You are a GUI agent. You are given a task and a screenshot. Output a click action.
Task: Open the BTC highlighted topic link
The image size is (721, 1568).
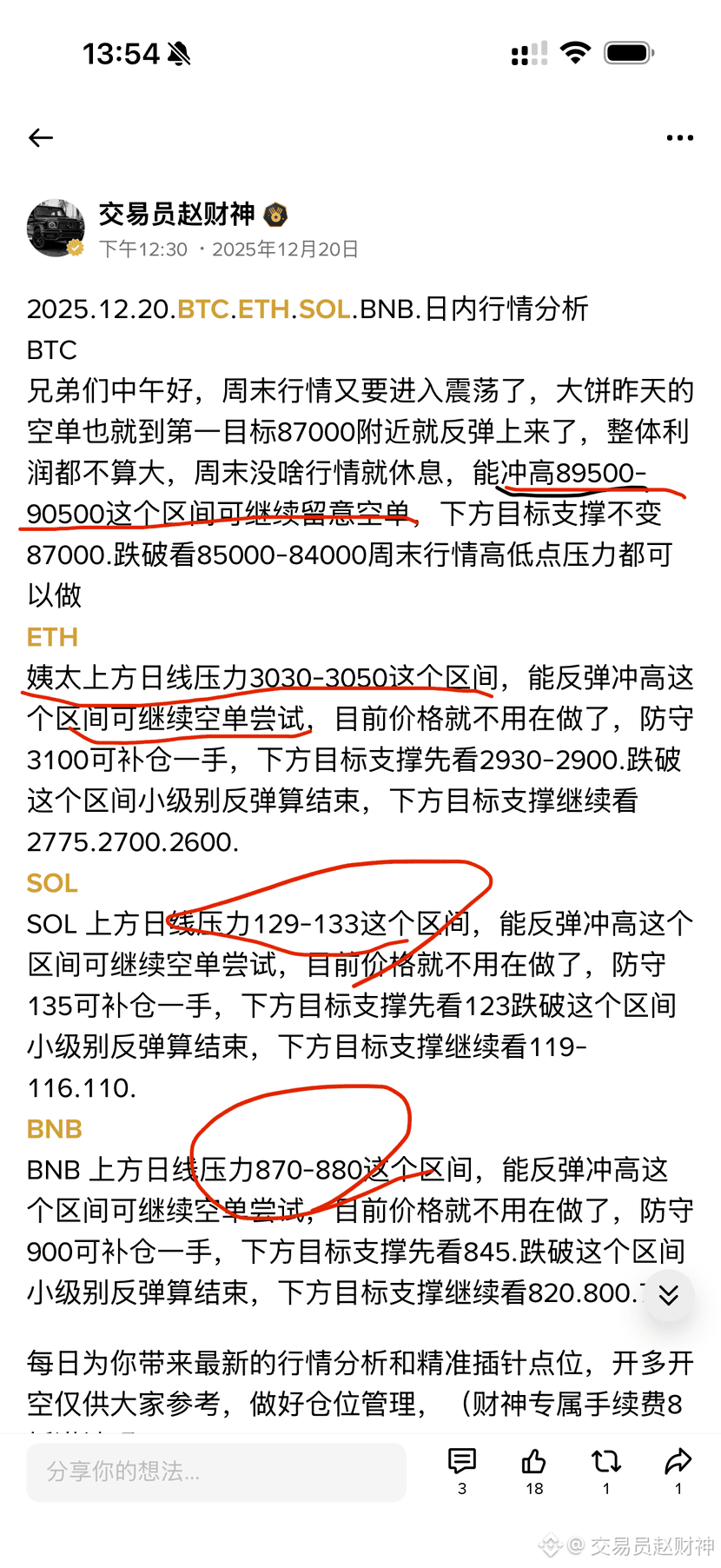click(202, 309)
